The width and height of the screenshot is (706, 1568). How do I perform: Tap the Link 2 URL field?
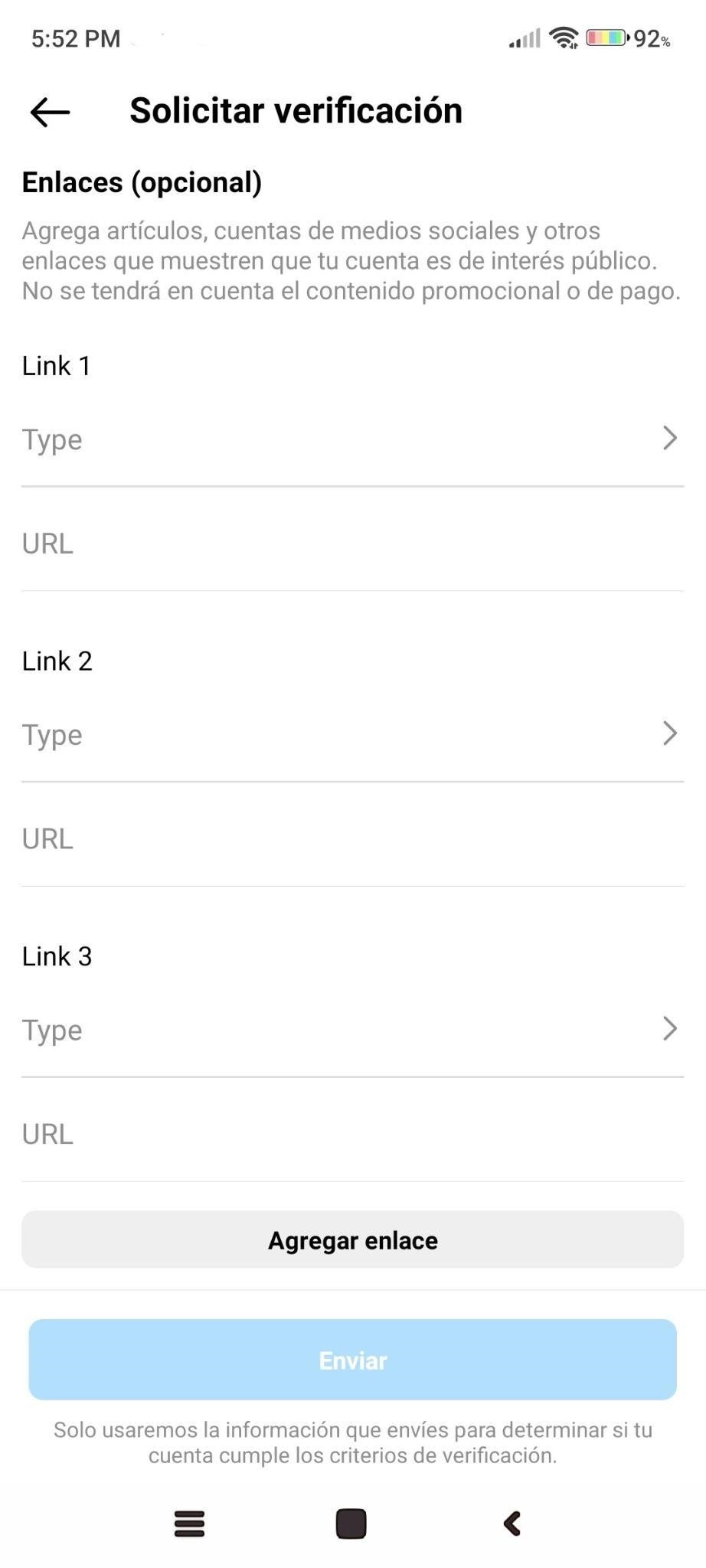[x=352, y=840]
